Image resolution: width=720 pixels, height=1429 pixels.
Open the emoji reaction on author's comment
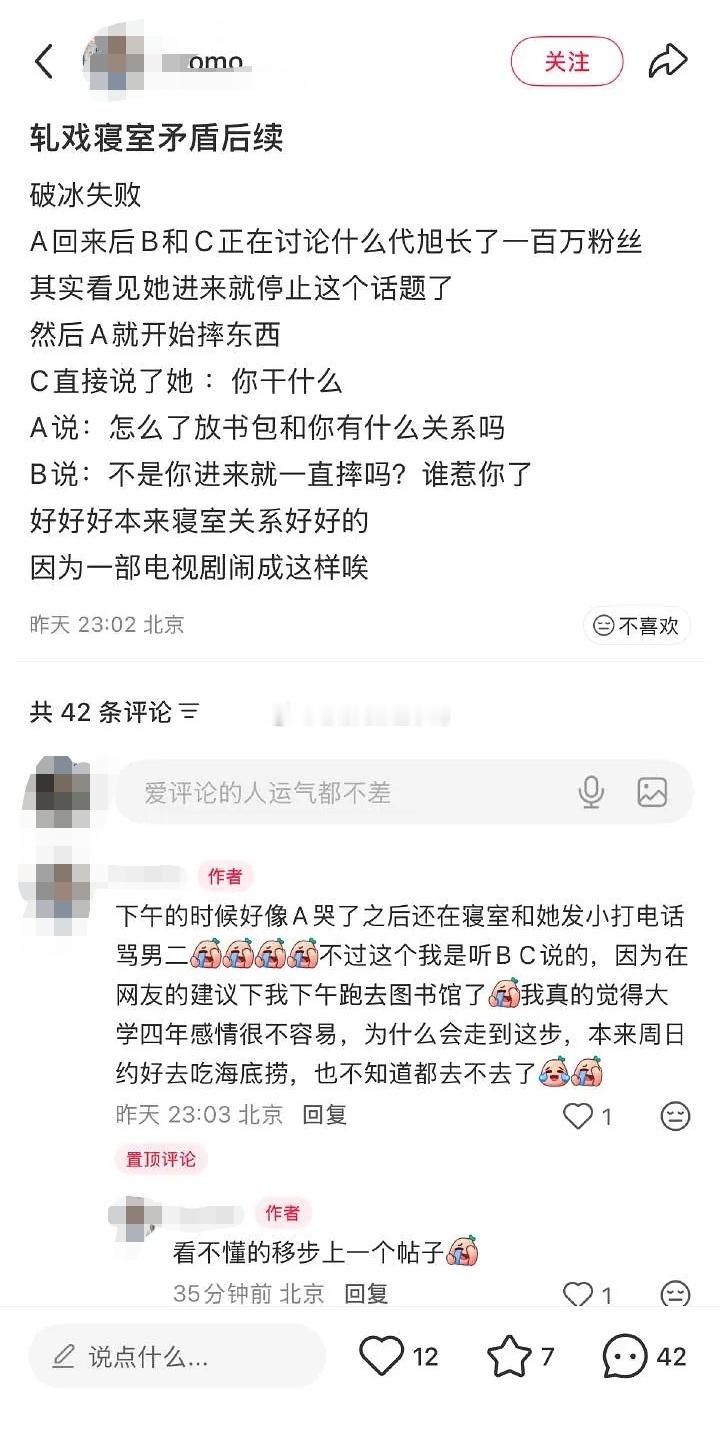coord(676,1116)
